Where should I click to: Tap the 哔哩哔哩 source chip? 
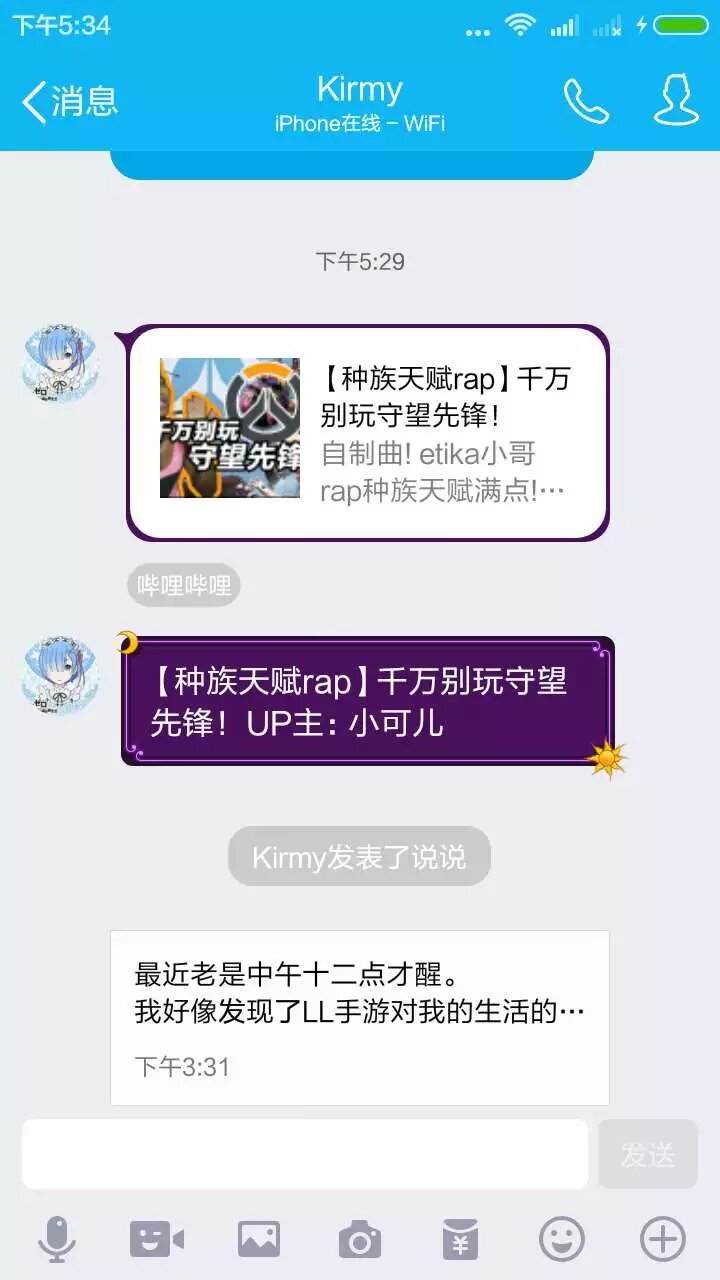[184, 585]
